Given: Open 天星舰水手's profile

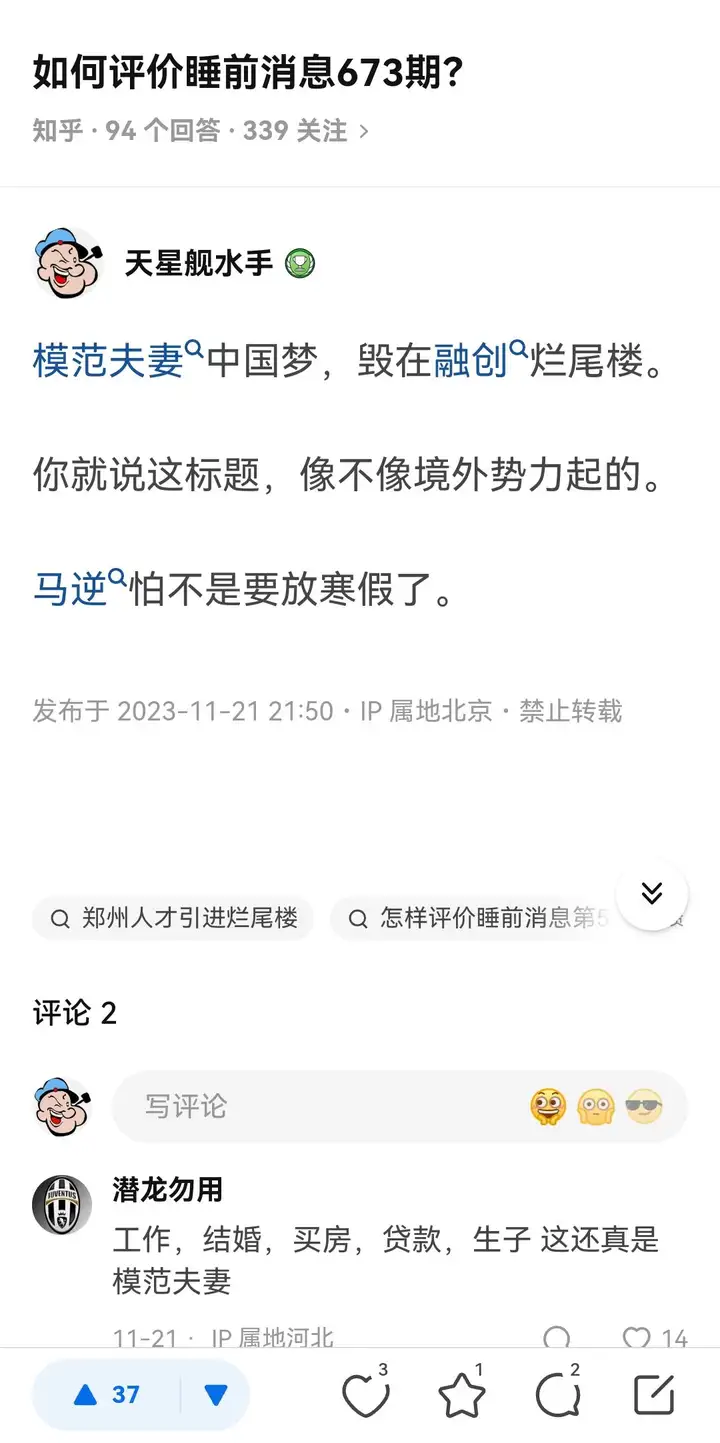Looking at the screenshot, I should click(198, 263).
